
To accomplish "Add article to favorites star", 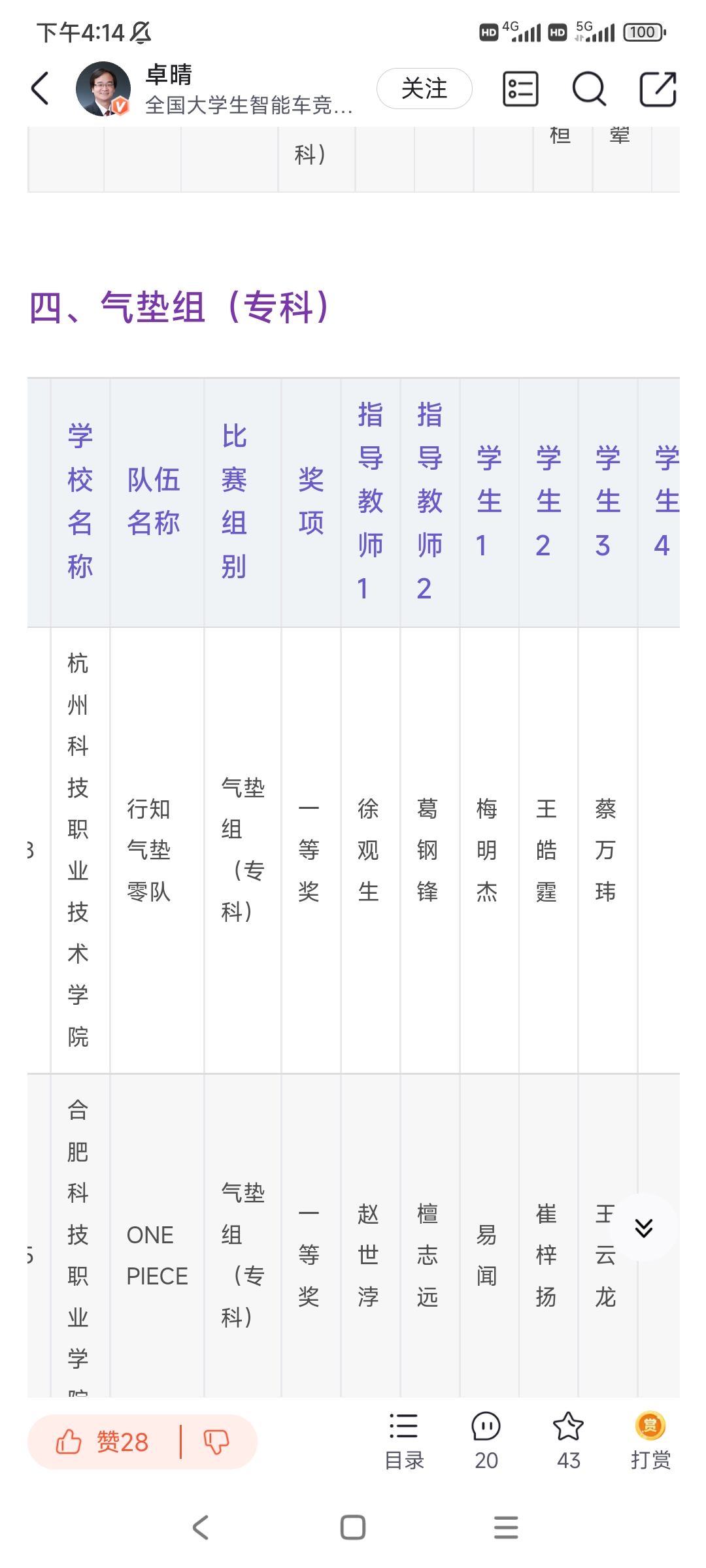I will [x=568, y=1441].
